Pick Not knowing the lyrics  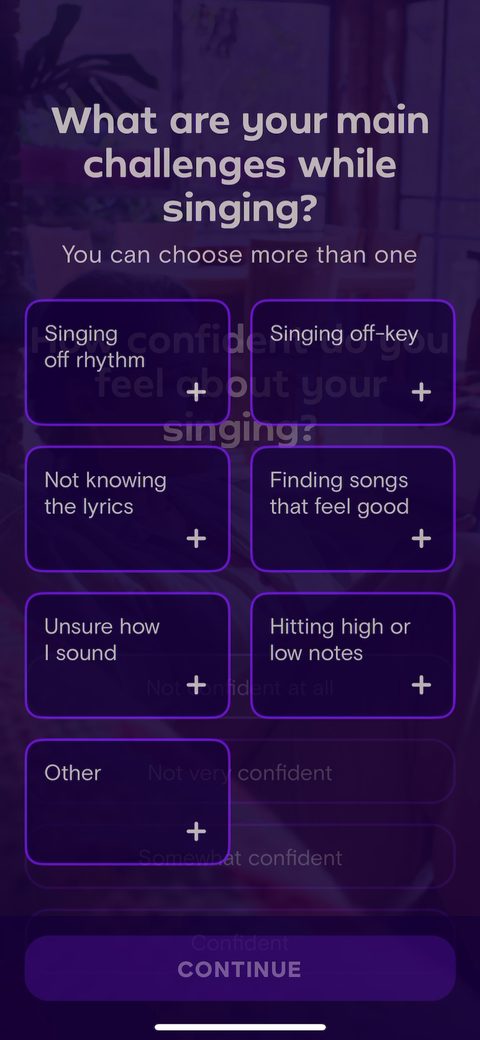[127, 509]
